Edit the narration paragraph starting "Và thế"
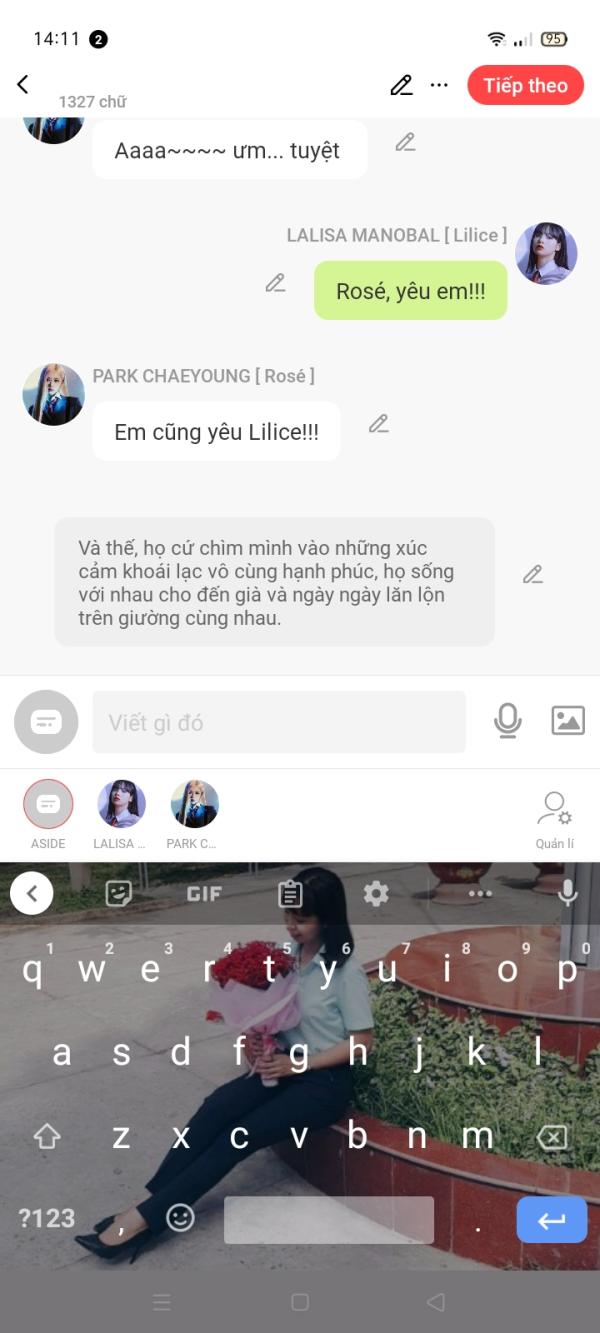The image size is (600, 1333). [x=533, y=574]
